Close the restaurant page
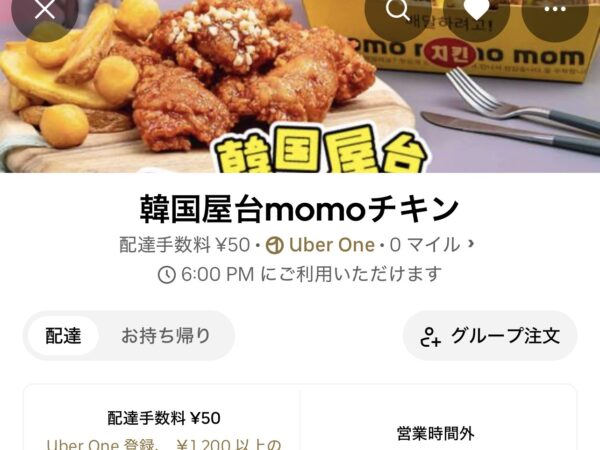 tap(45, 10)
